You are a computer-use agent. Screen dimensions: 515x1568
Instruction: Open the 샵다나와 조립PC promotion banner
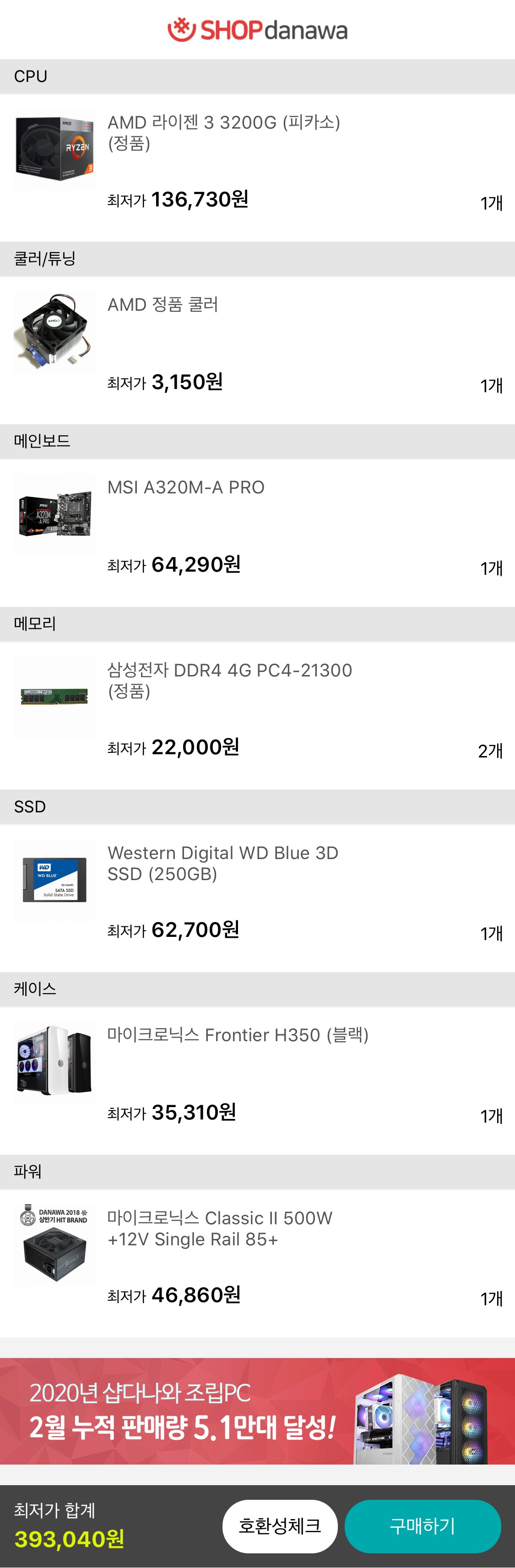click(x=257, y=1411)
